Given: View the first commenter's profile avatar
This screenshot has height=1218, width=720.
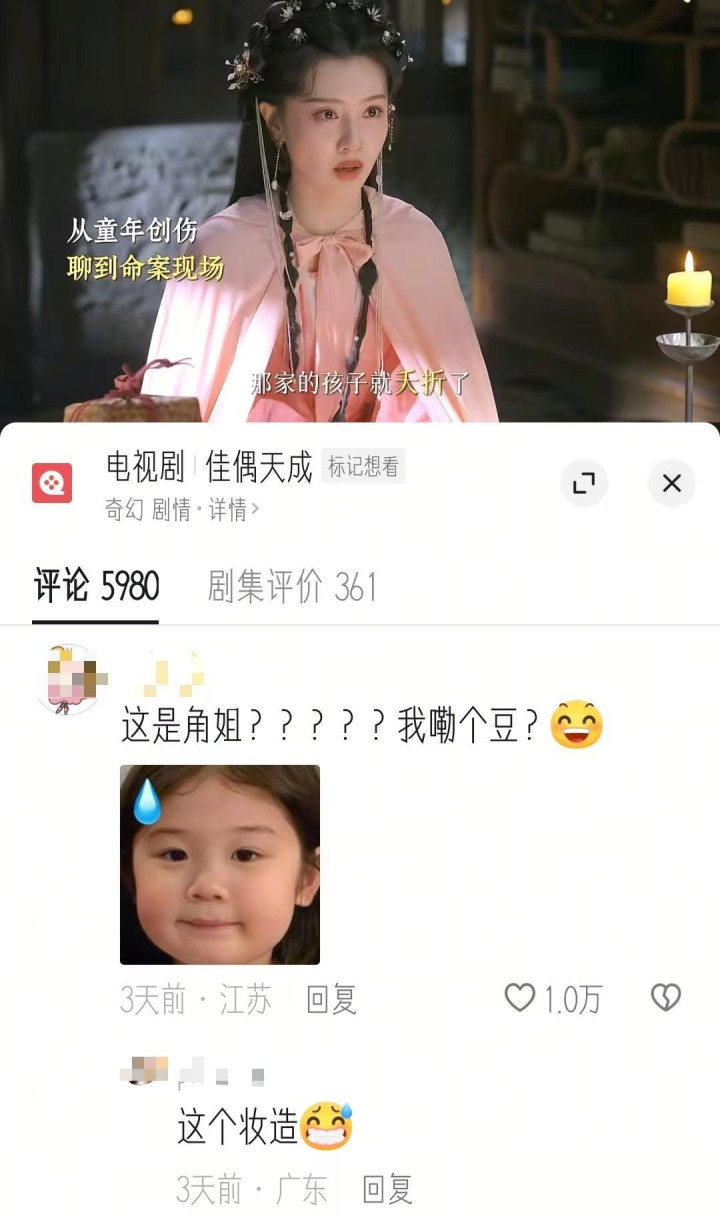Looking at the screenshot, I should (x=69, y=679).
